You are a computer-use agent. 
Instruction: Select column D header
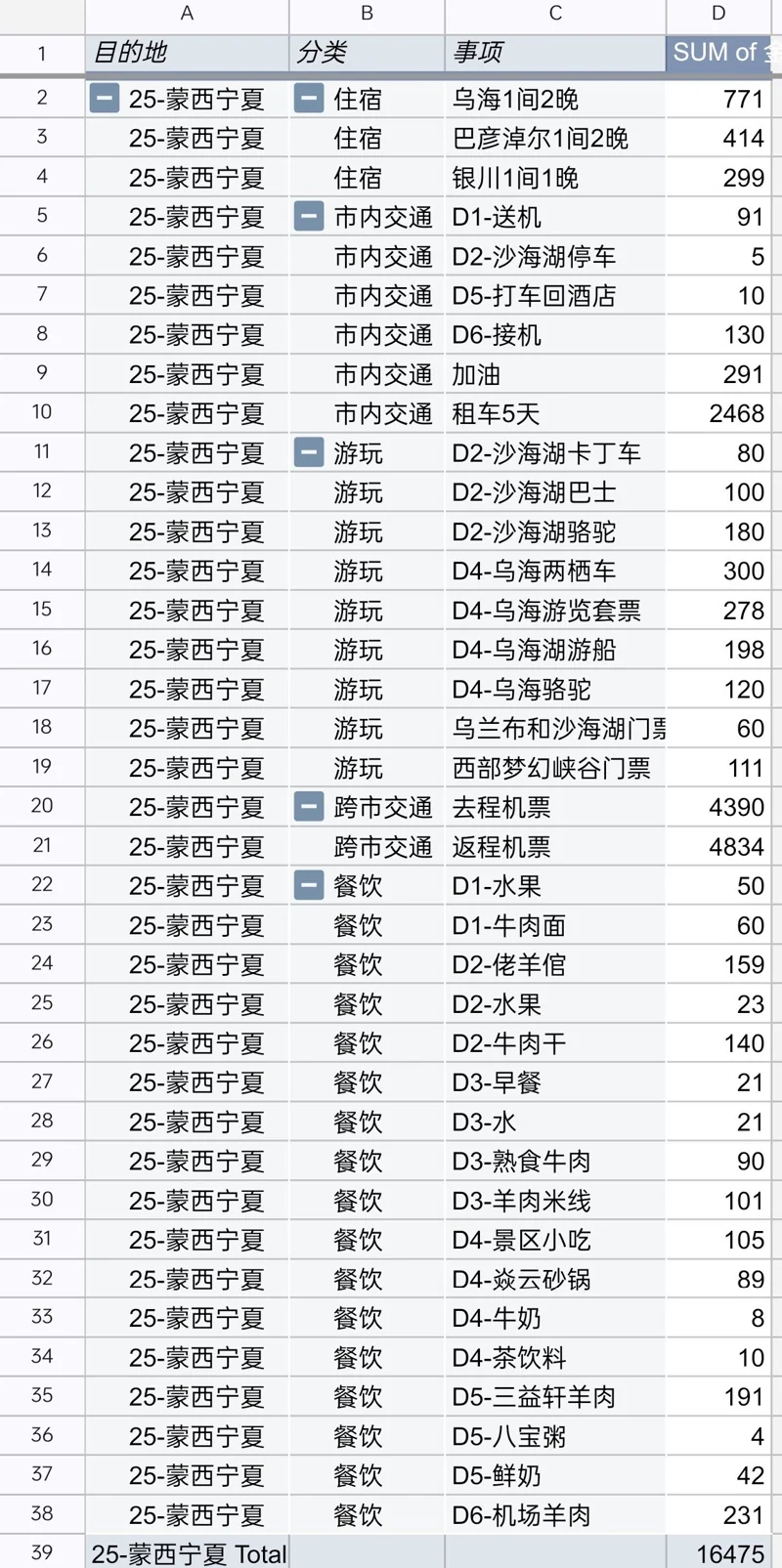coord(718,14)
